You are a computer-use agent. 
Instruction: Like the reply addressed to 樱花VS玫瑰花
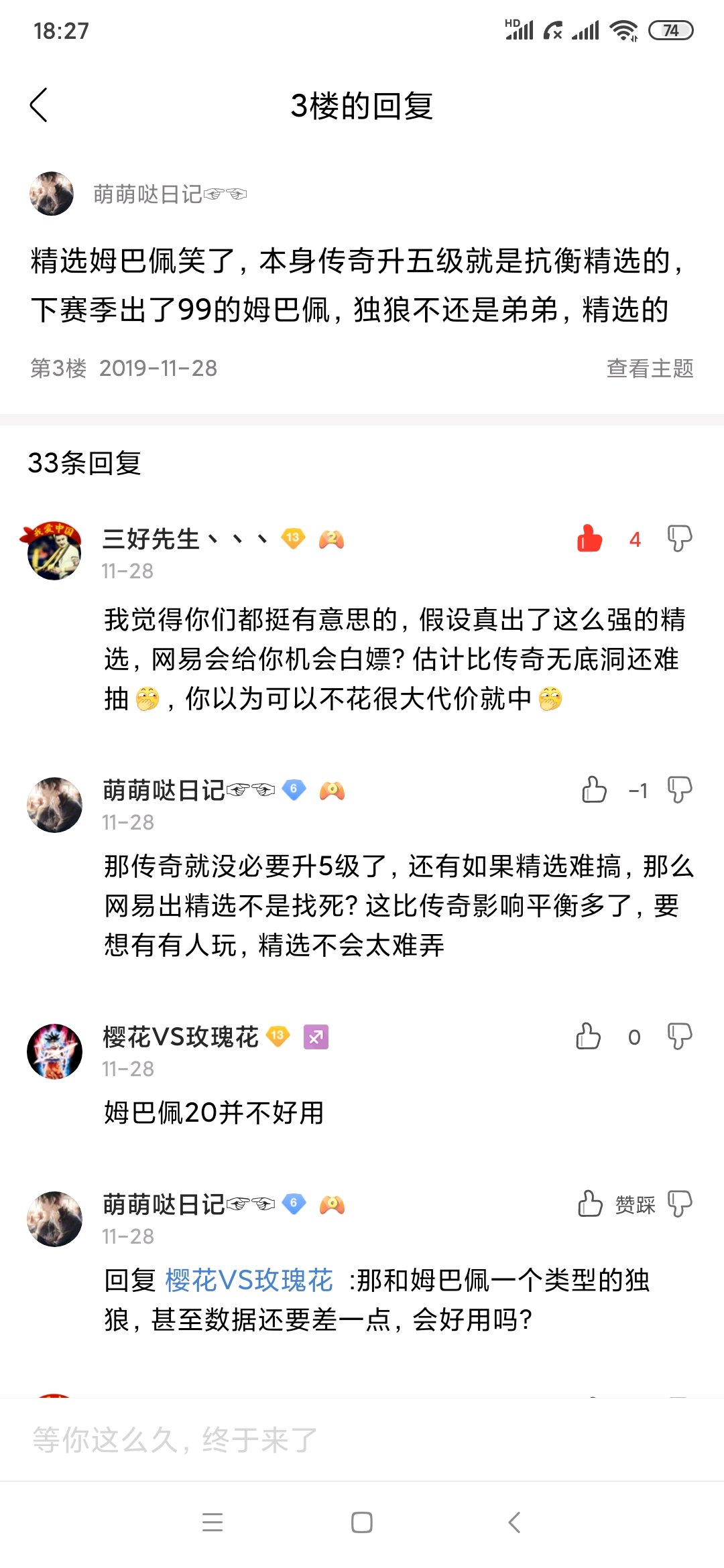tap(590, 1204)
